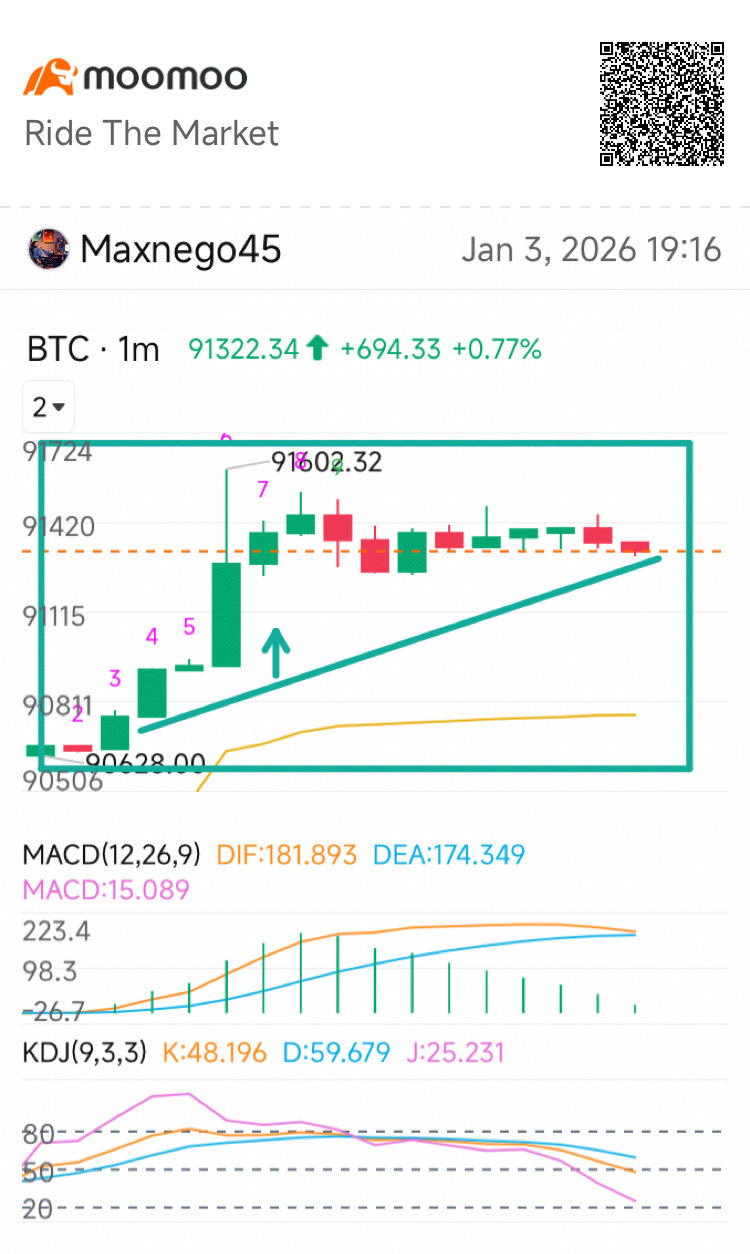Open the '2' overlay dropdown
The width and height of the screenshot is (750, 1254).
(48, 406)
